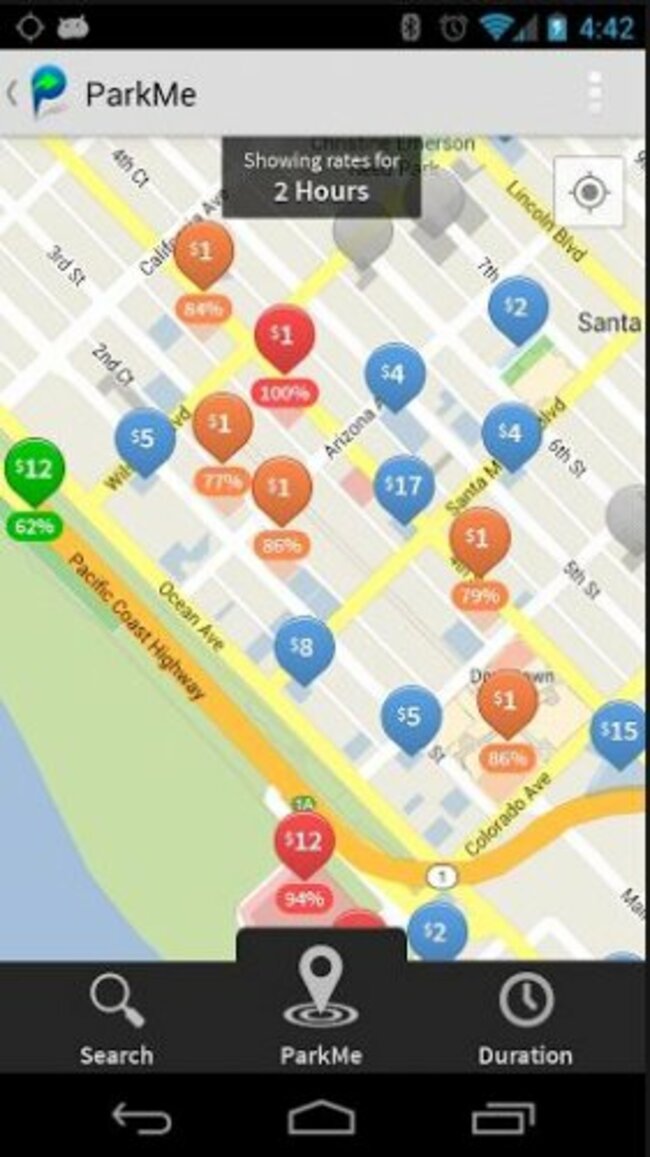The image size is (650, 1157).
Task: Open recent apps from navigation bar
Action: tap(504, 1118)
